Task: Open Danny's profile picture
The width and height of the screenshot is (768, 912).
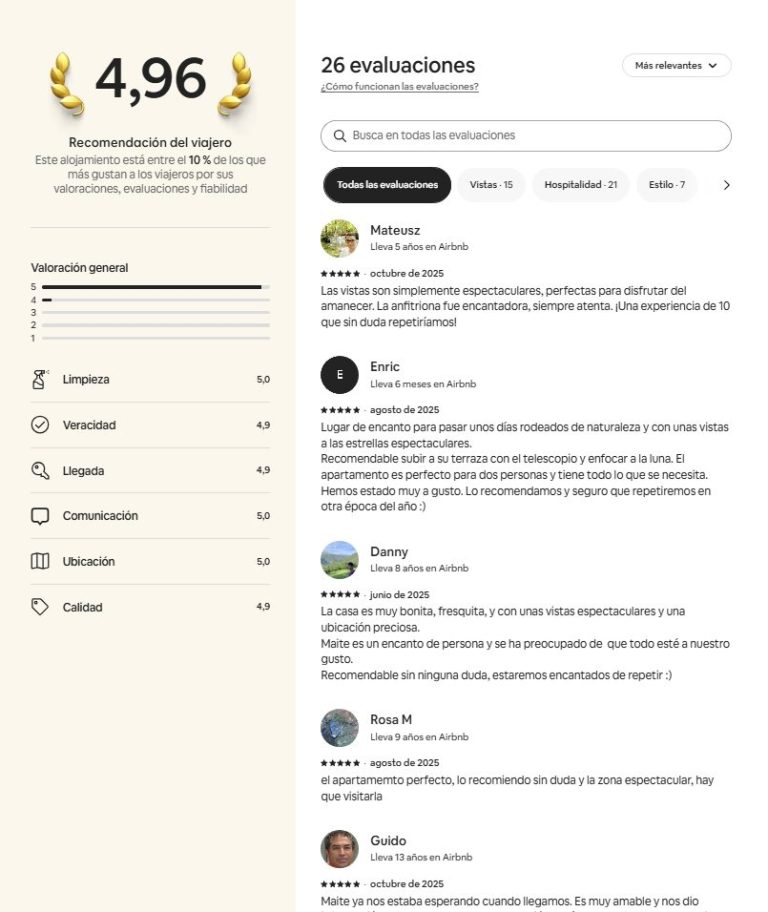Action: 339,560
